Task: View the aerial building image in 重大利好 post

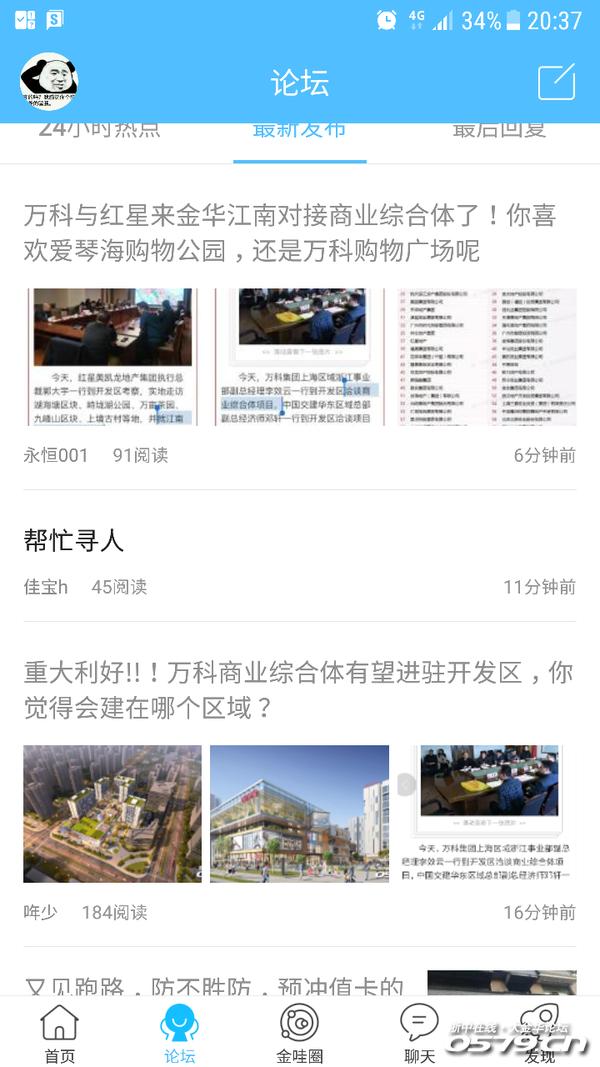Action: pos(112,813)
